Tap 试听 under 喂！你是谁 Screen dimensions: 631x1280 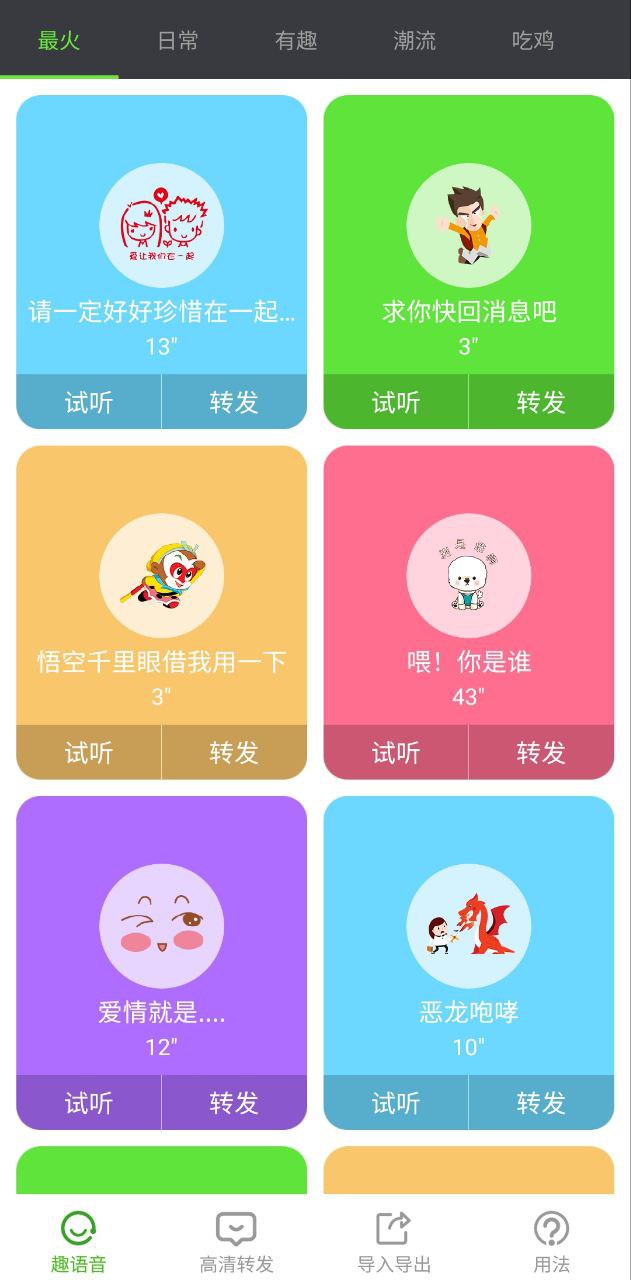(x=396, y=752)
